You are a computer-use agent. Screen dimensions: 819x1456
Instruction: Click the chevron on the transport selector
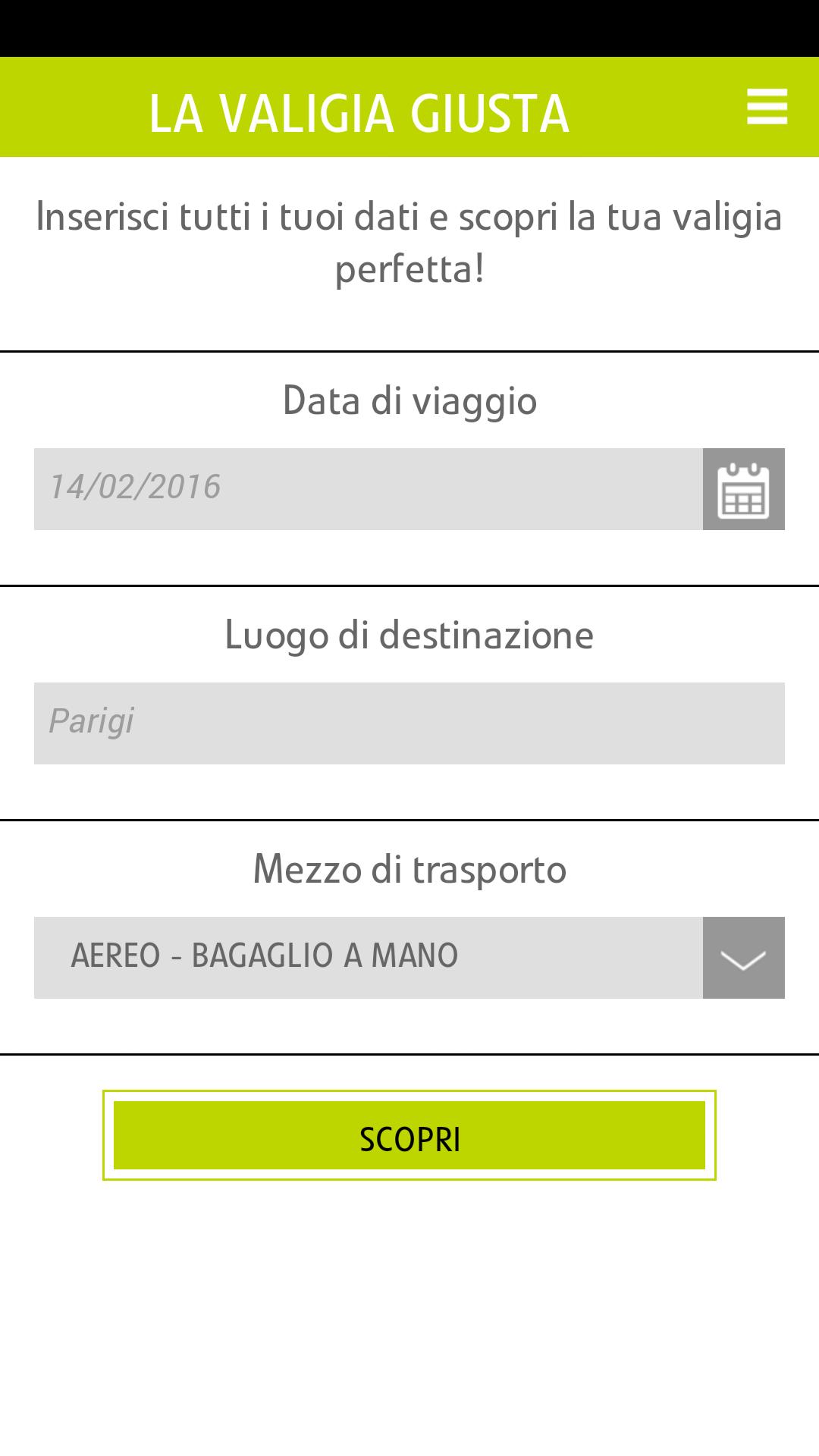pos(744,957)
